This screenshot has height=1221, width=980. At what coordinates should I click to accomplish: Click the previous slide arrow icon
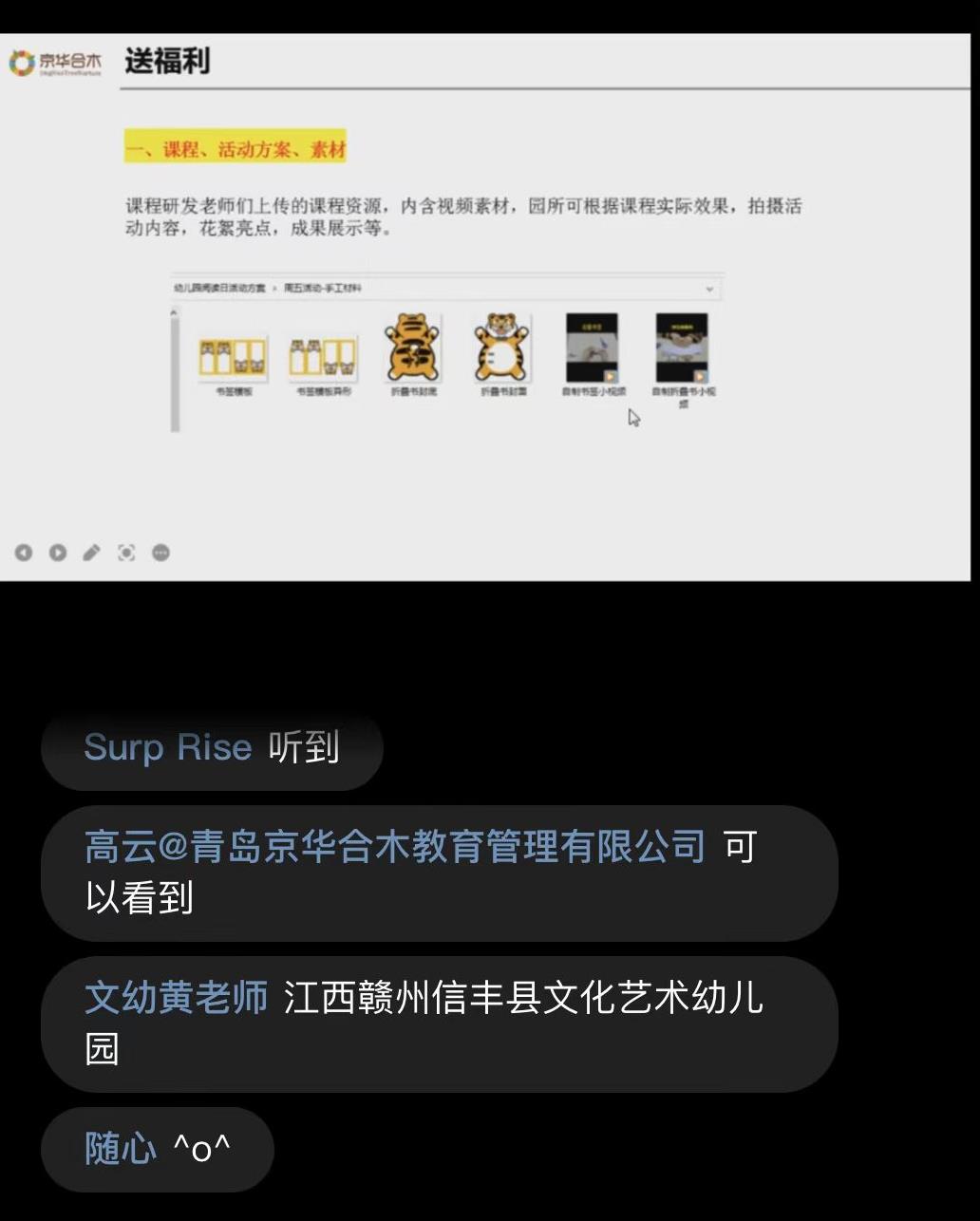(24, 553)
